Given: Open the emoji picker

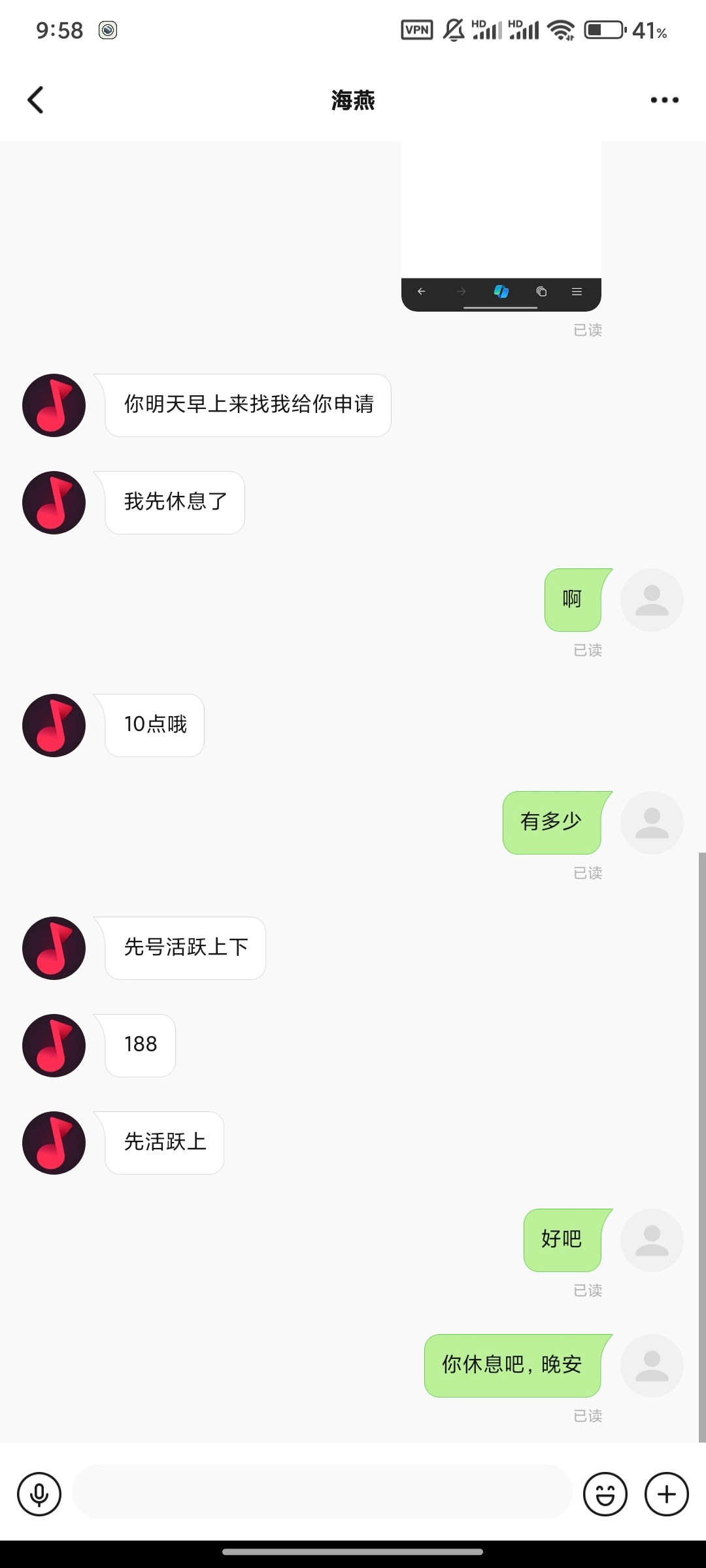Looking at the screenshot, I should click(605, 1494).
